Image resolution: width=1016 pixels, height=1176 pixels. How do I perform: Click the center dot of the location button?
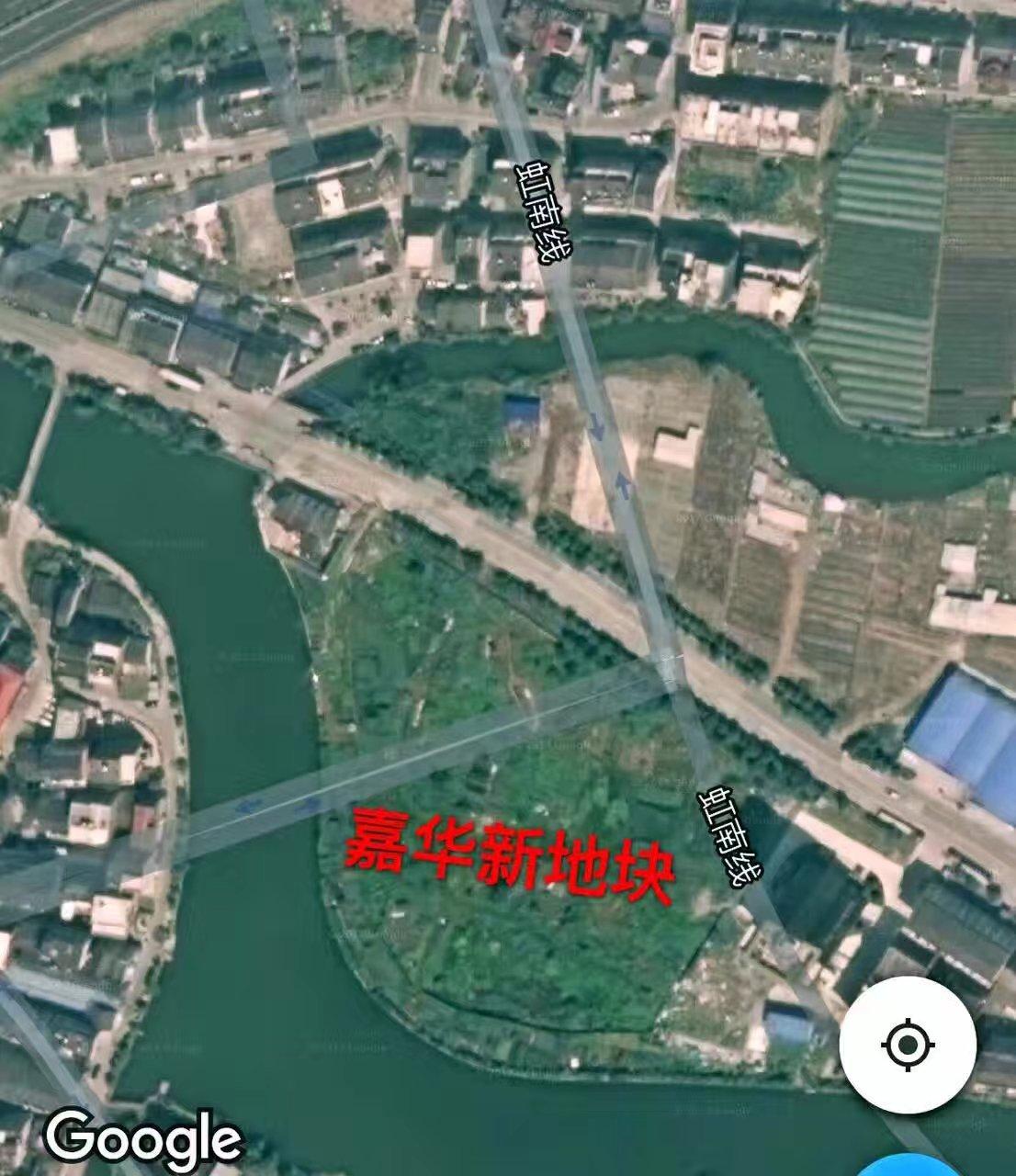[x=906, y=1046]
